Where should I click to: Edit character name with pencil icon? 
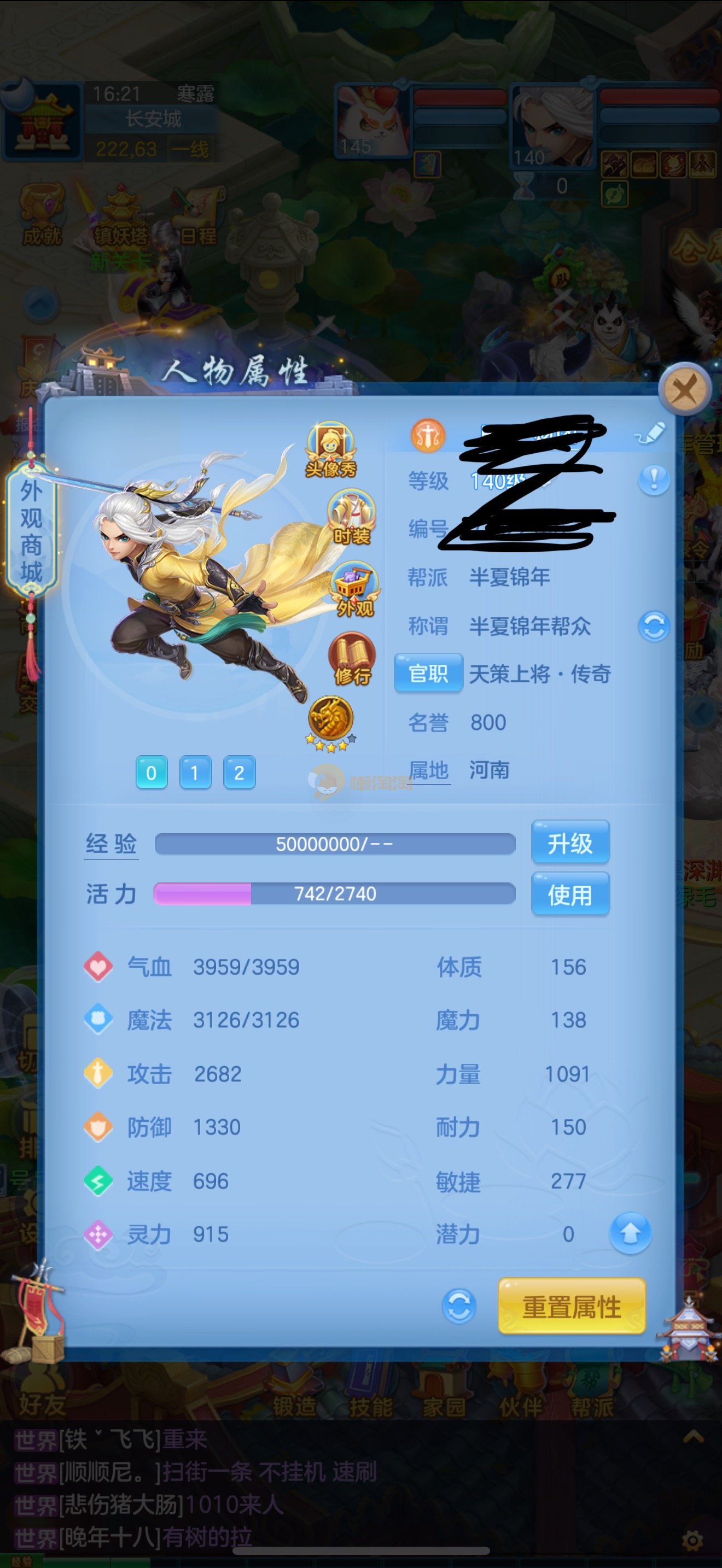click(x=650, y=434)
